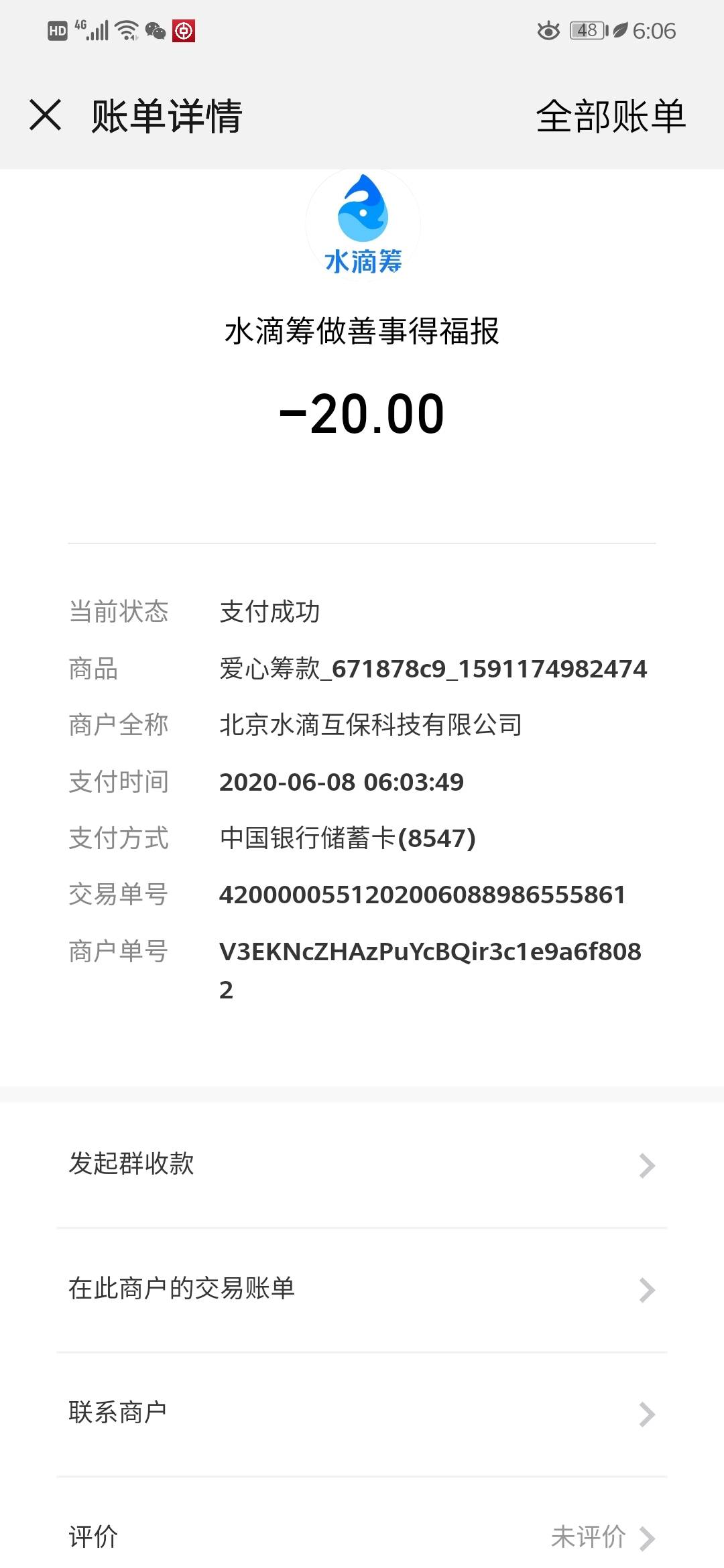
Task: Open 联系商户 to contact the merchant
Action: [x=362, y=1413]
